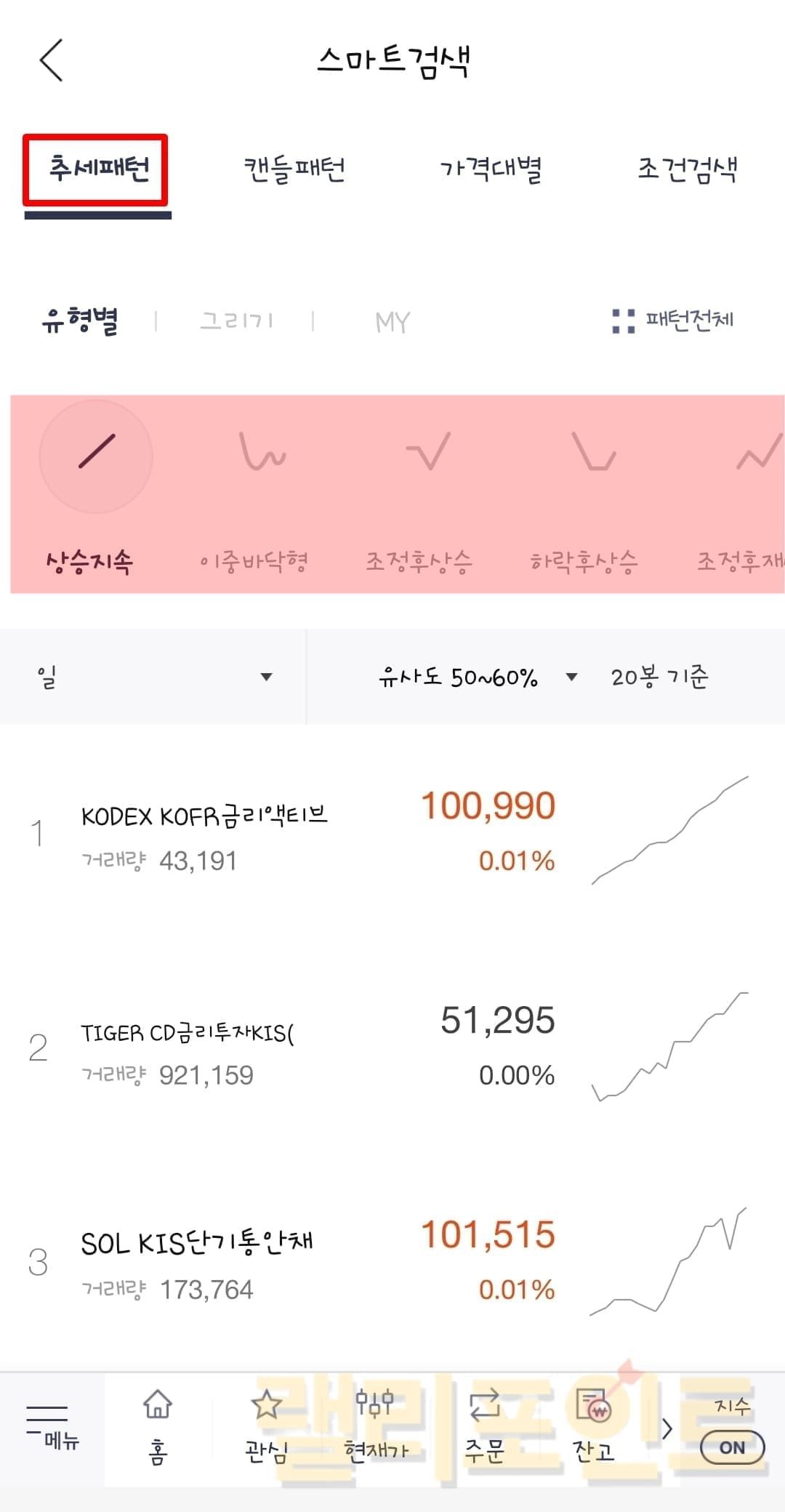Toggle the 지수 ON switch

732,1447
